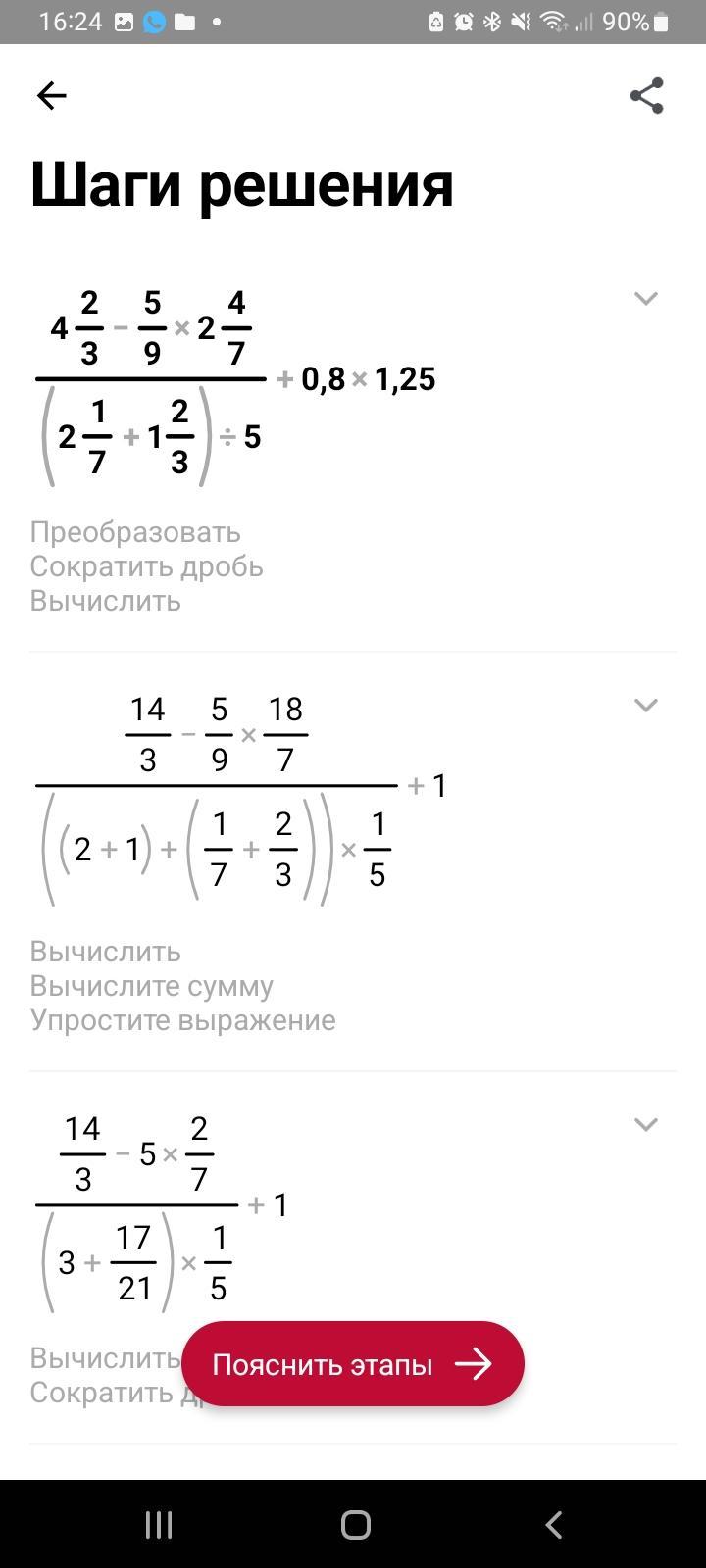706x1568 pixels.
Task: Expand the step starting with Преобразовать
Action: (645, 298)
